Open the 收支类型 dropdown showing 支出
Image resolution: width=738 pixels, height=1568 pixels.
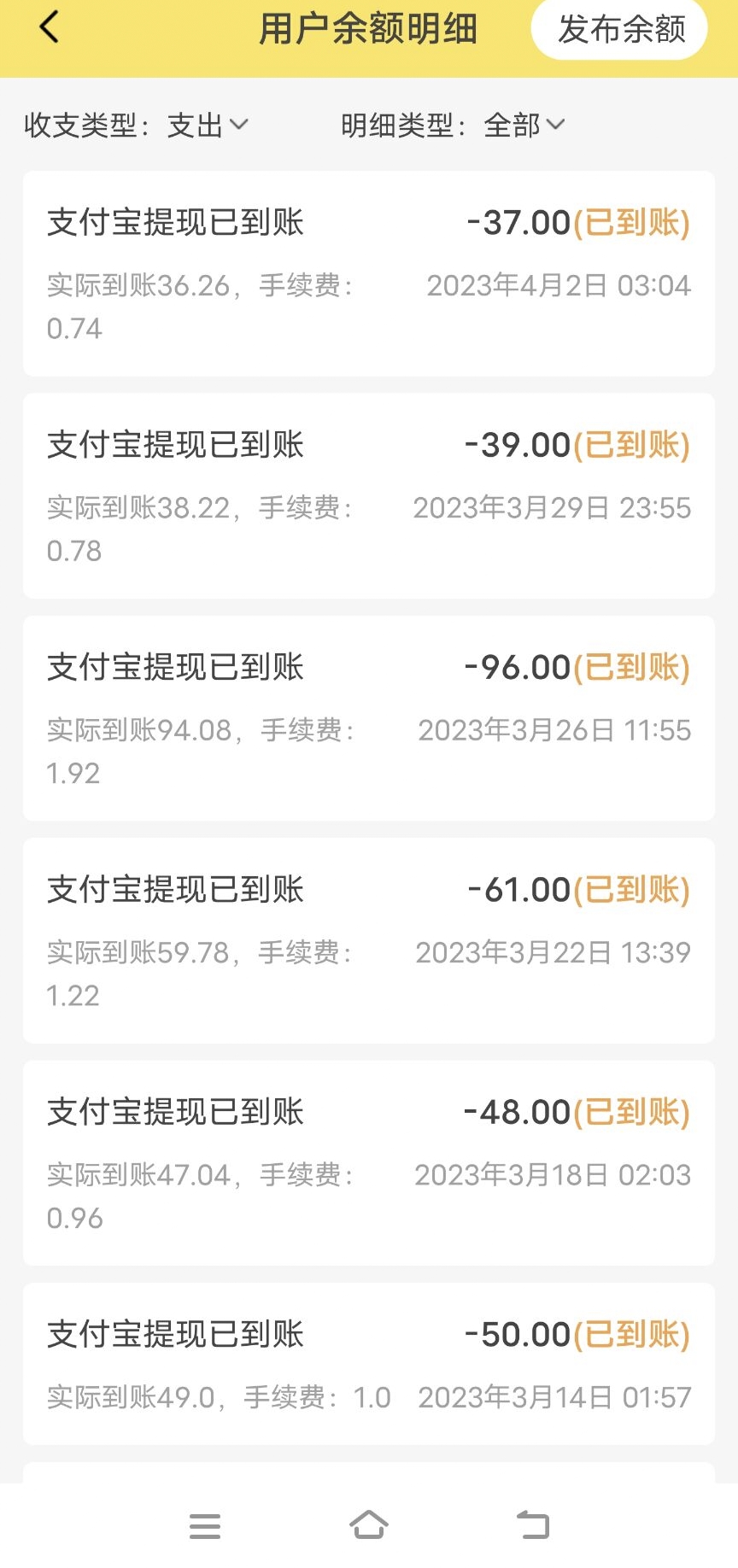click(137, 126)
